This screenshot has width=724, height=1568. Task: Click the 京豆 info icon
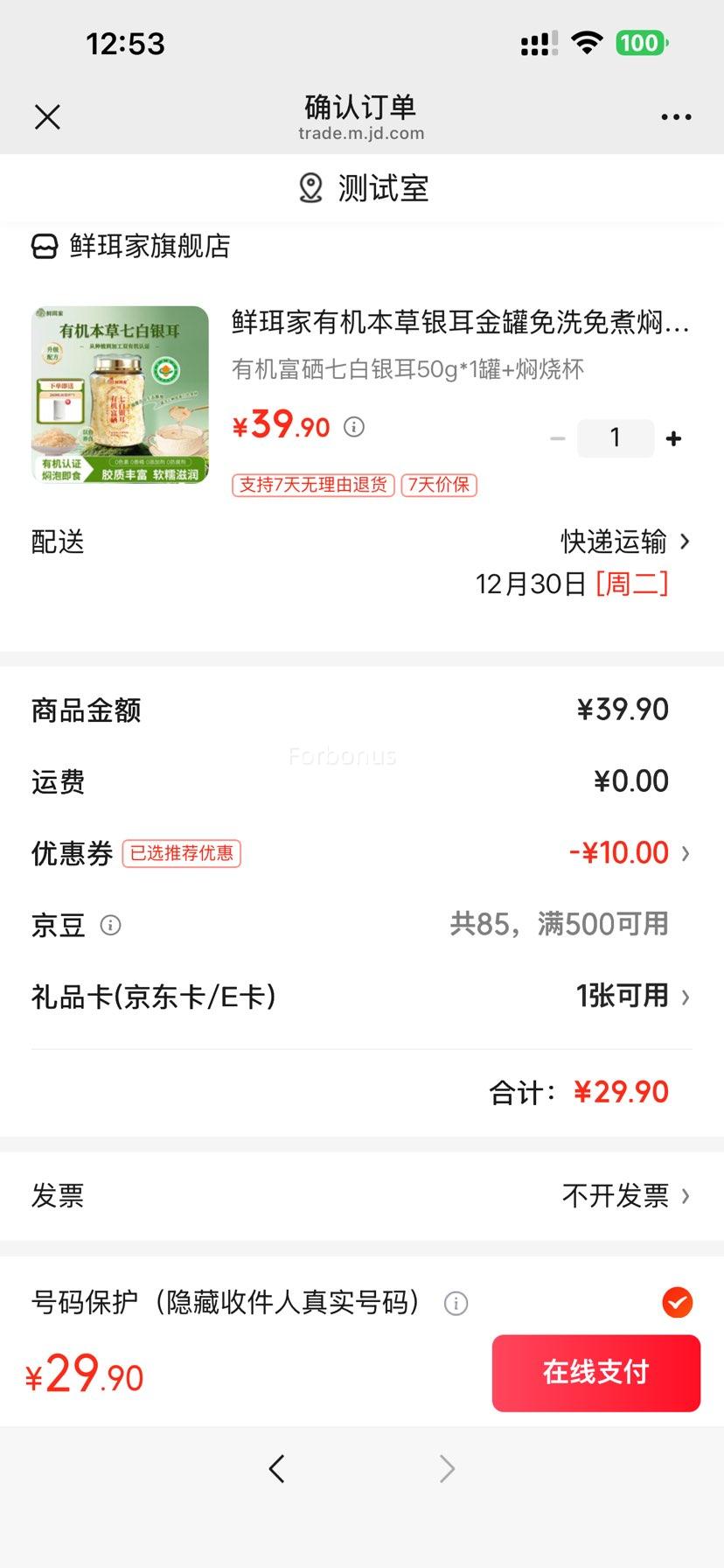pos(111,925)
